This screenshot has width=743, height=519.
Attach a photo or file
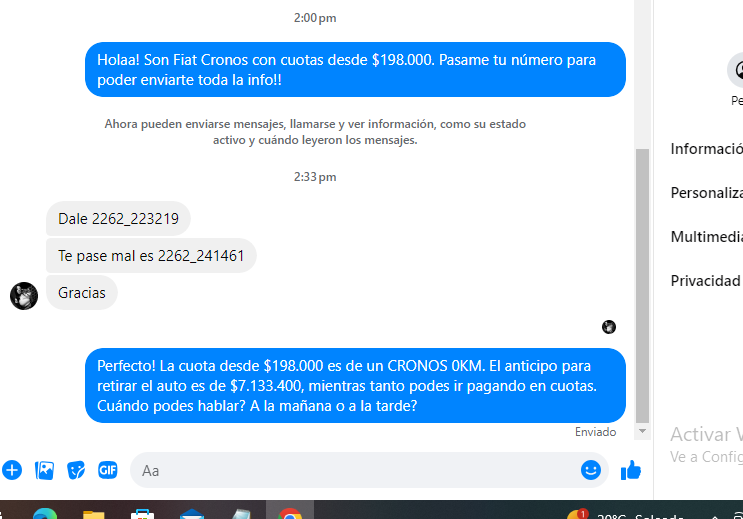[44, 470]
